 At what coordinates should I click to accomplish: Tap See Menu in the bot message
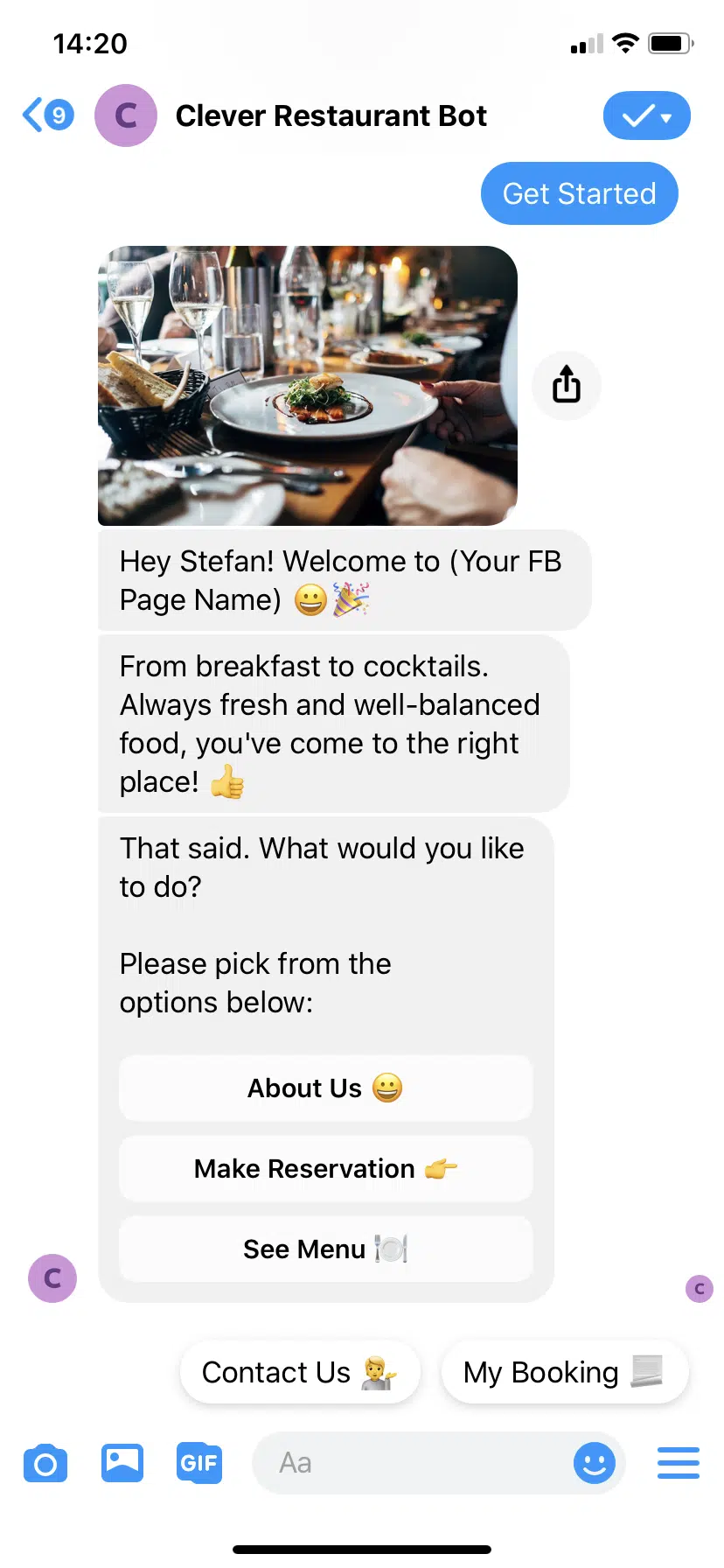coord(325,1249)
